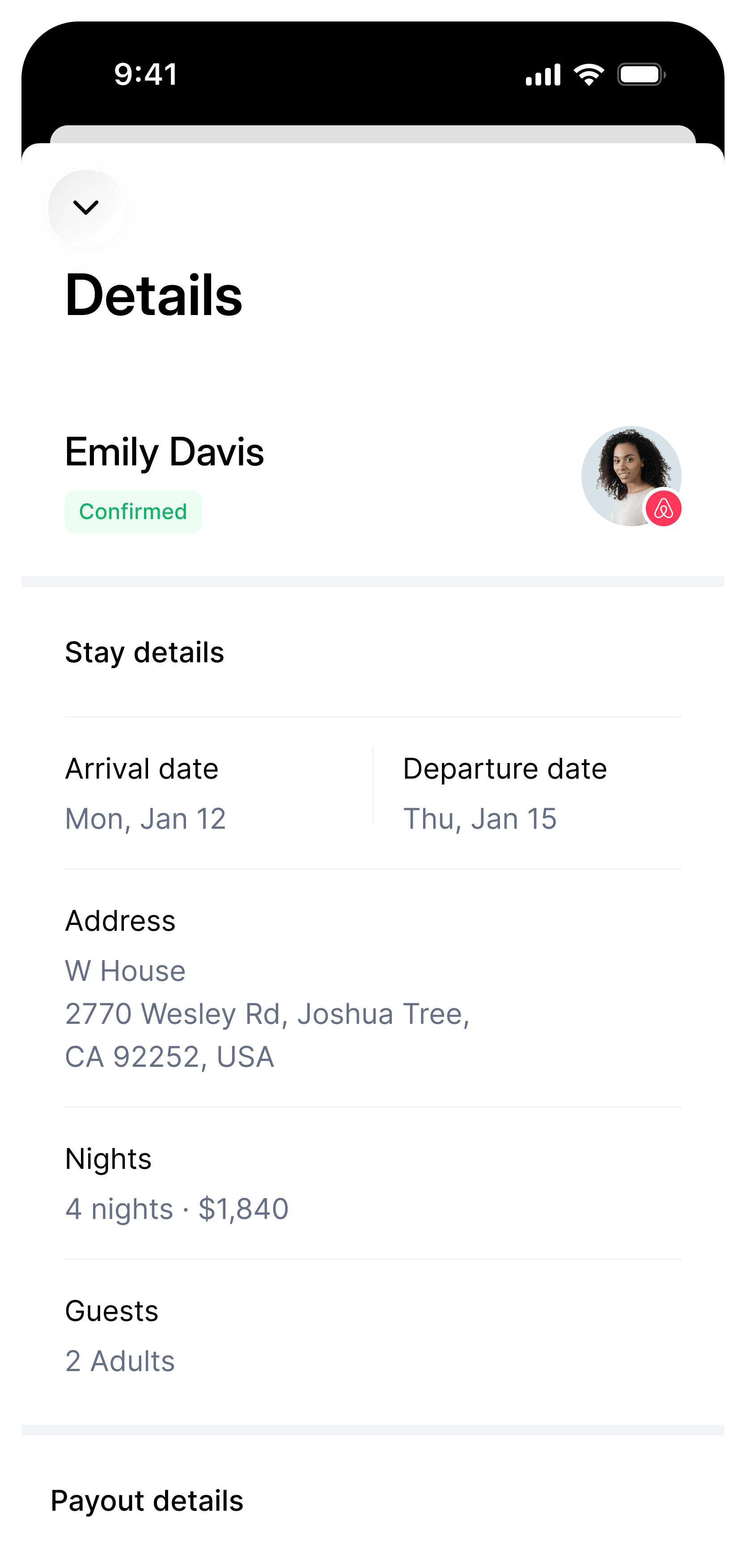The height and width of the screenshot is (1568, 746).
Task: Click the guest name Emily Davis
Action: coord(164,452)
